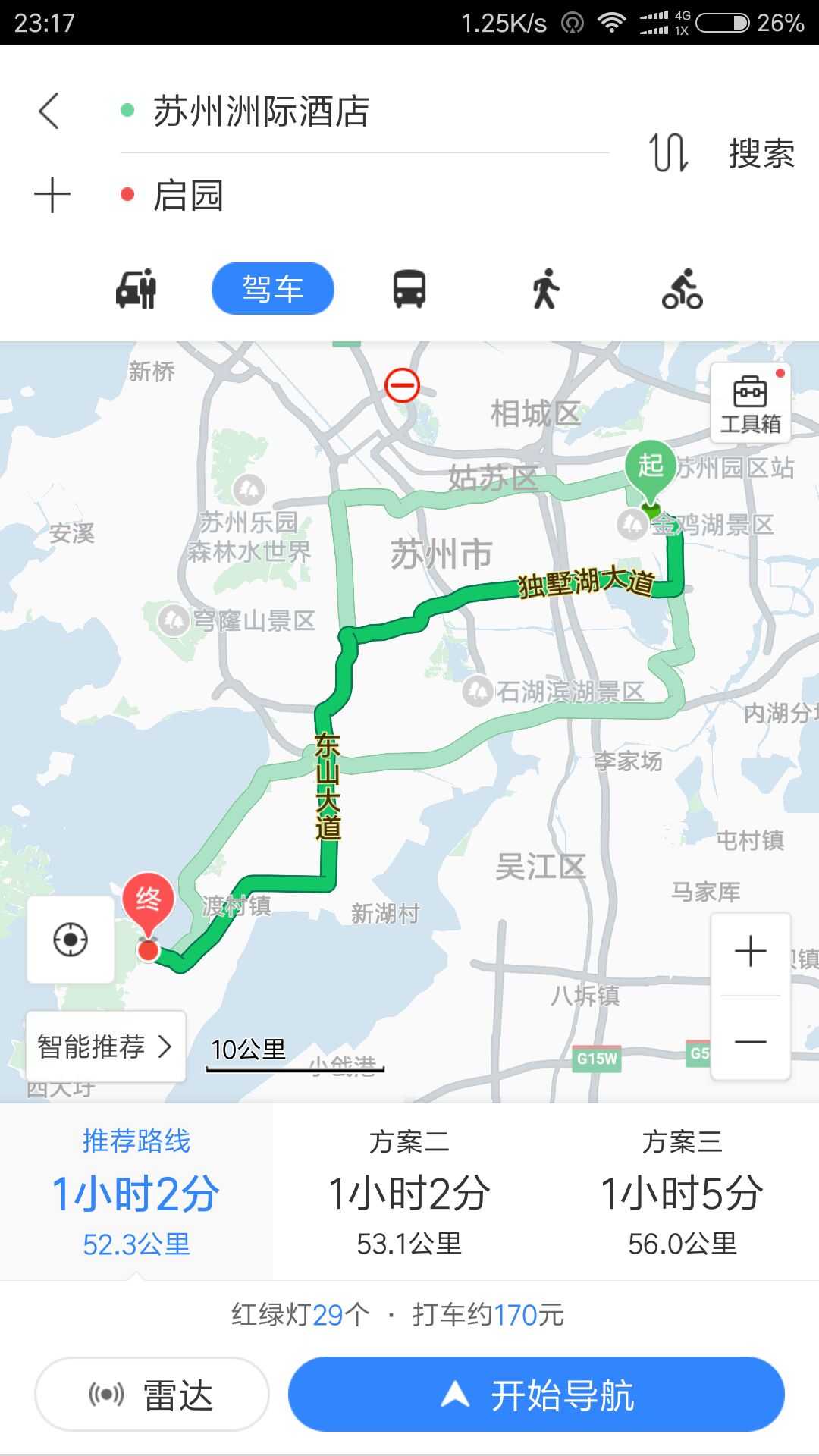Tap the 搜索 button
This screenshot has height=1456, width=819.
tap(761, 153)
